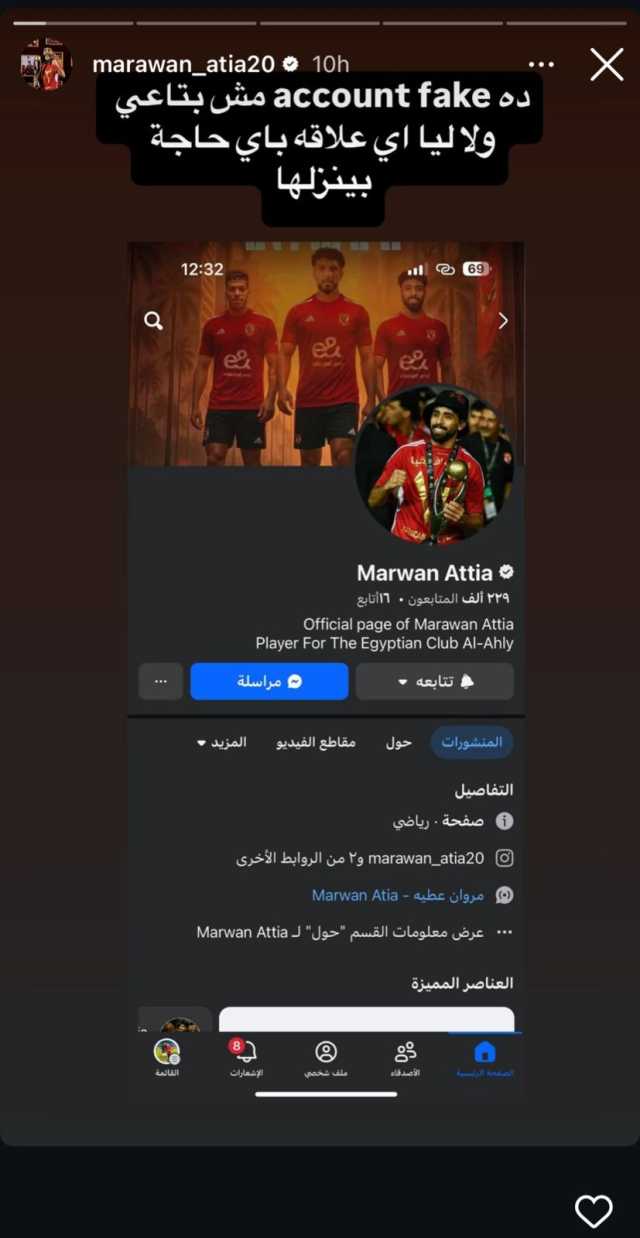The image size is (640, 1238).
Task: Open the story's three-dot options menu
Action: [543, 65]
